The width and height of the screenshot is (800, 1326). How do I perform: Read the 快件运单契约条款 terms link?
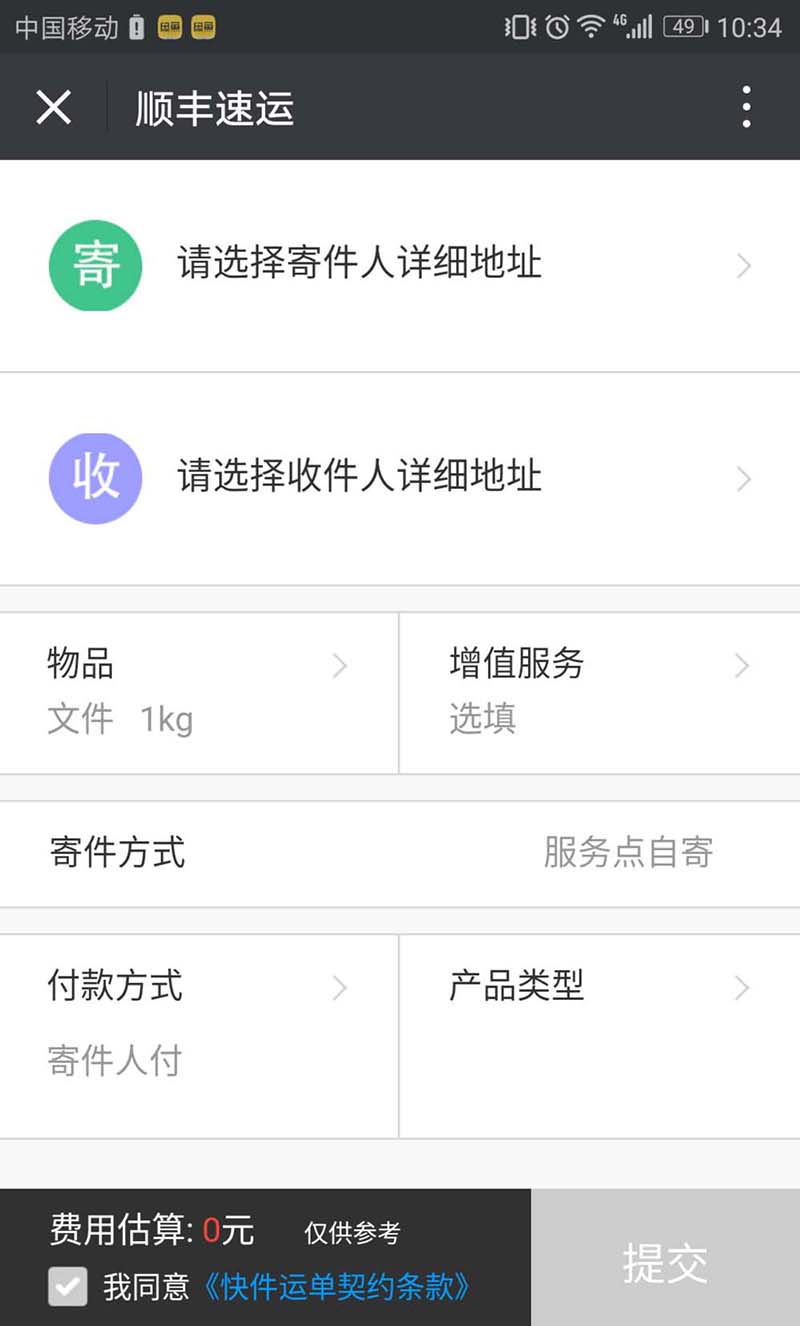(336, 1286)
